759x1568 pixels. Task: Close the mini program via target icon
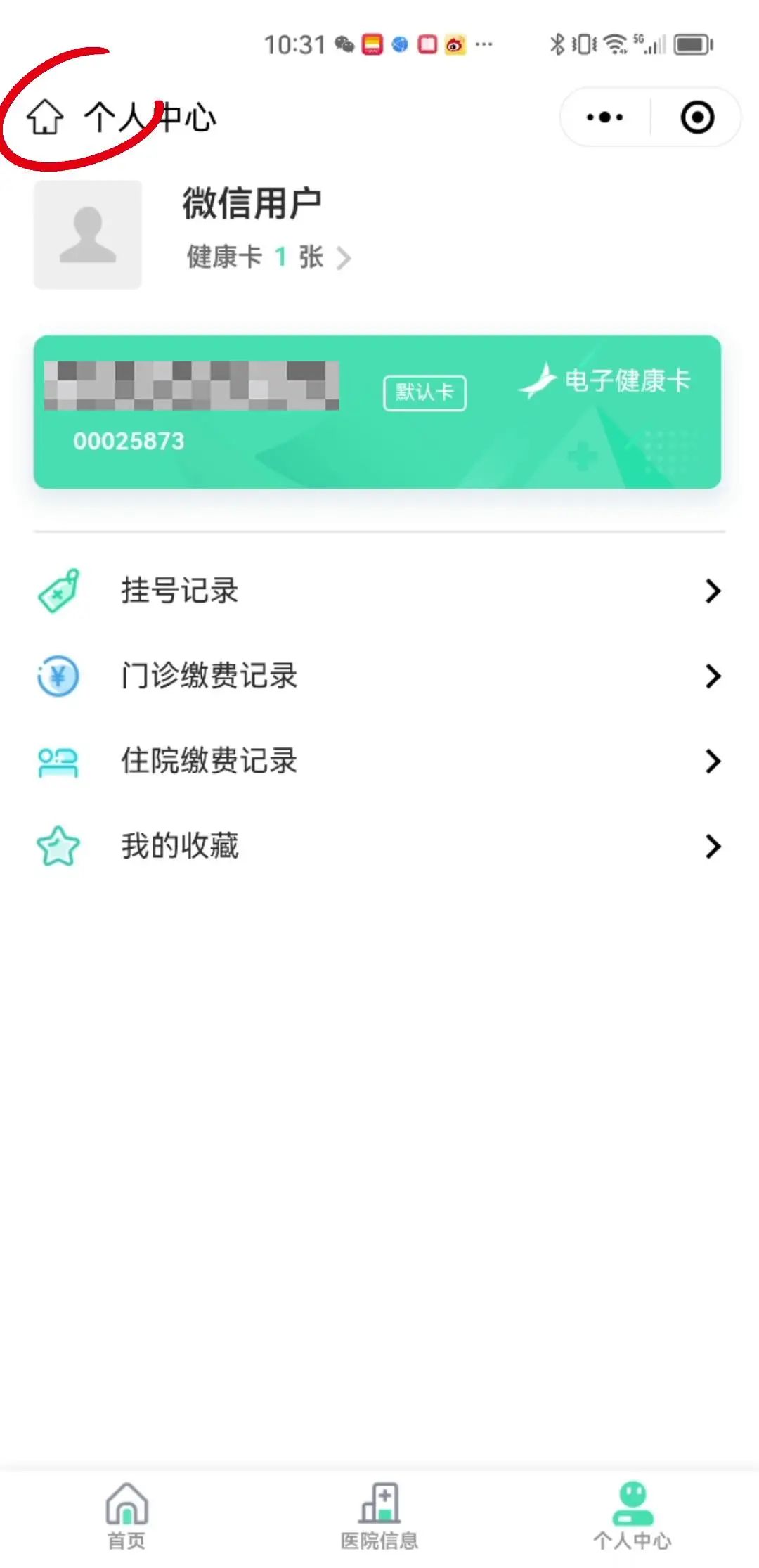[x=697, y=117]
